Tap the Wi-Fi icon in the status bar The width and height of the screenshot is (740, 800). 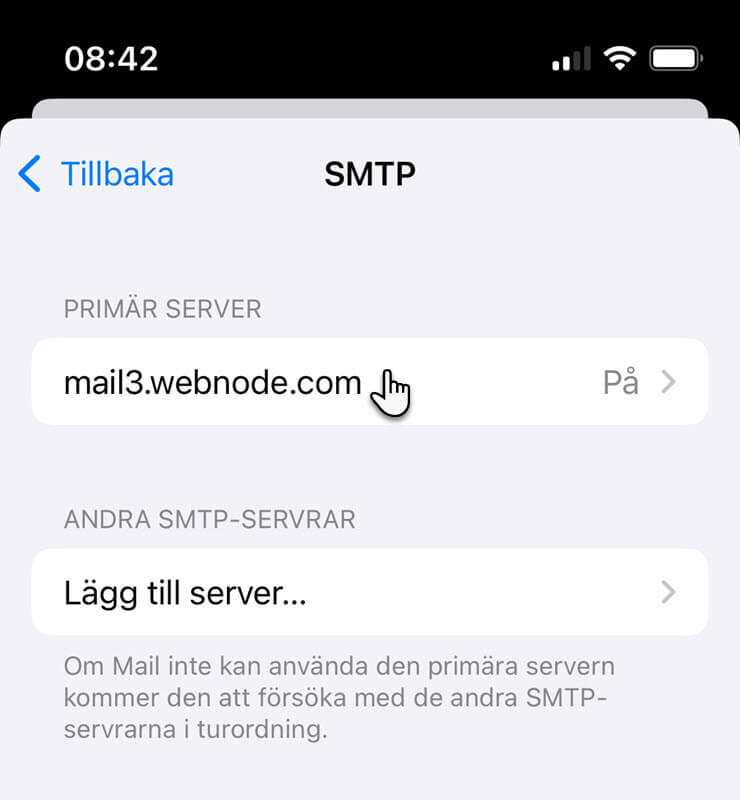click(x=619, y=58)
